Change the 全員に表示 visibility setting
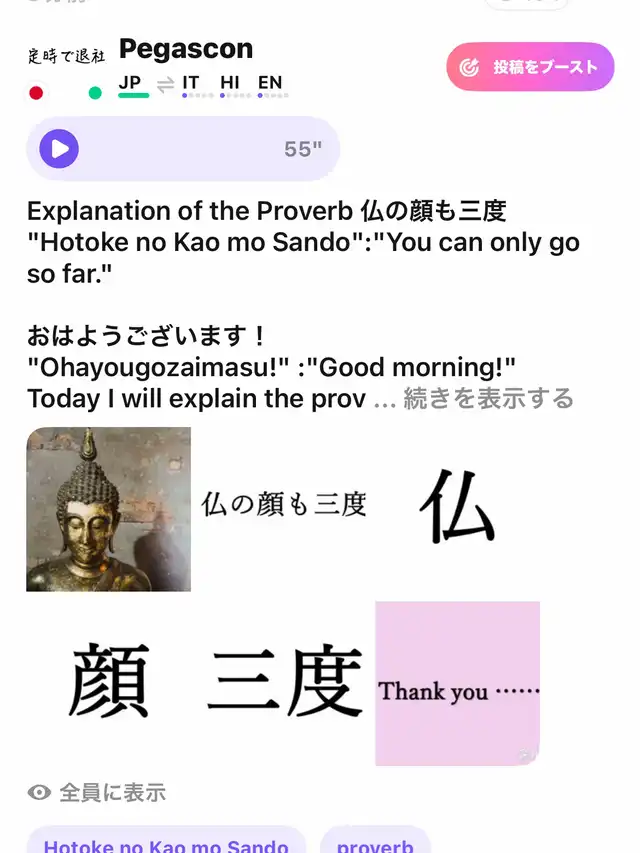Screen dimensions: 640x853 click(x=97, y=793)
